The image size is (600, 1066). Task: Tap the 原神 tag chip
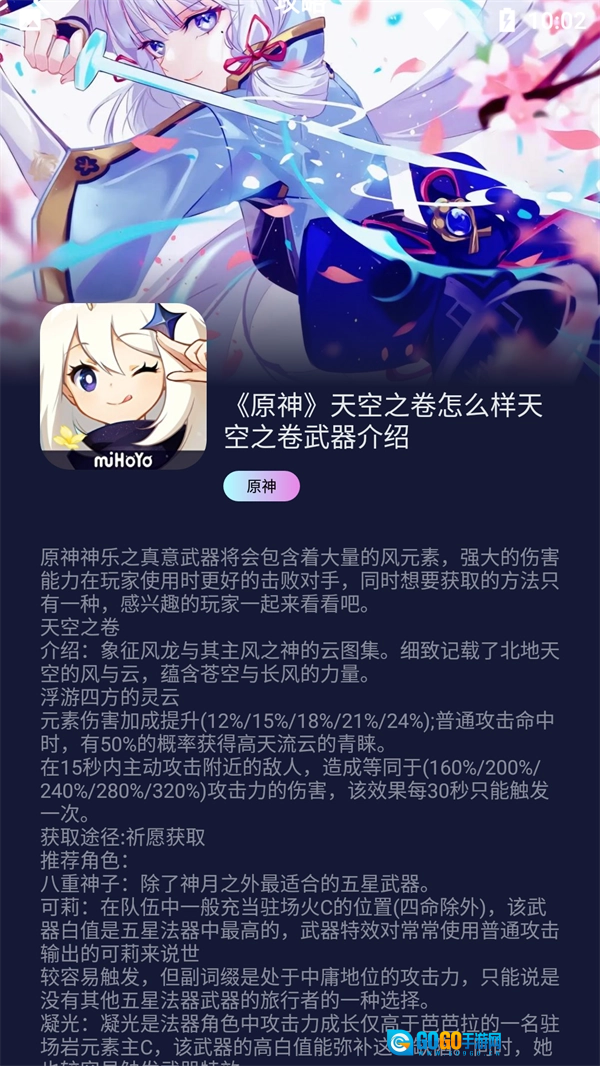point(261,487)
